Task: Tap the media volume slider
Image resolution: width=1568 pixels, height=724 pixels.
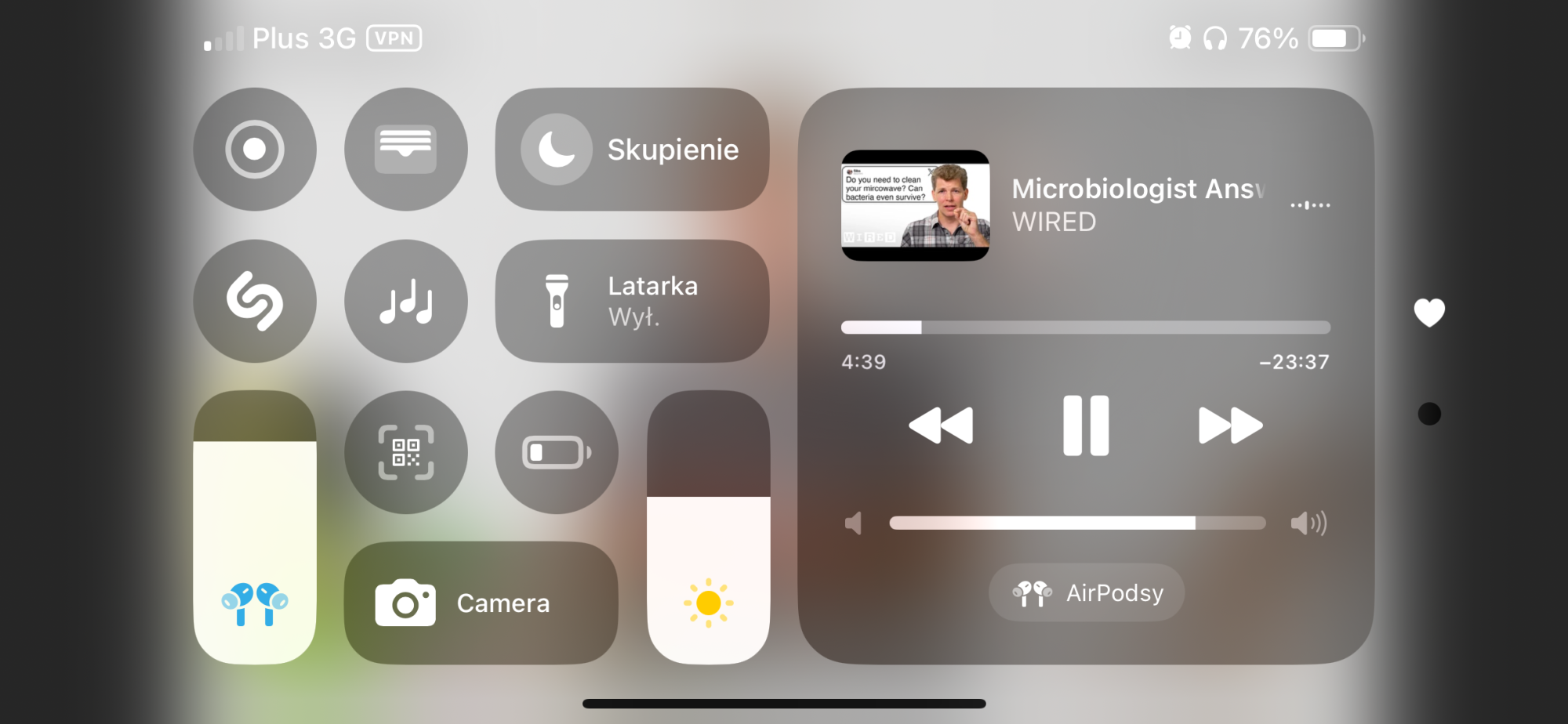Action: 1077,523
